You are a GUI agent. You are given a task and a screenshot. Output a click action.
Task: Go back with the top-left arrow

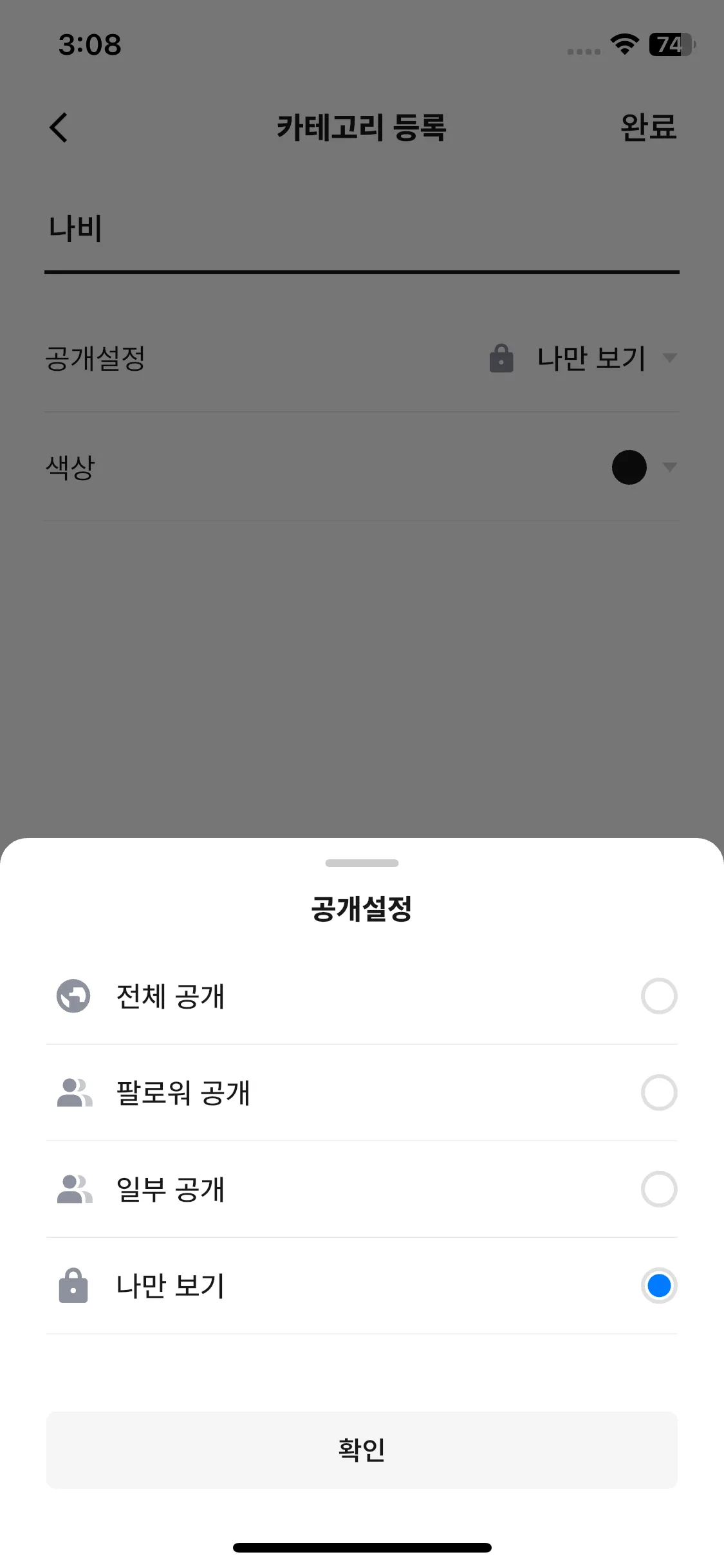59,127
